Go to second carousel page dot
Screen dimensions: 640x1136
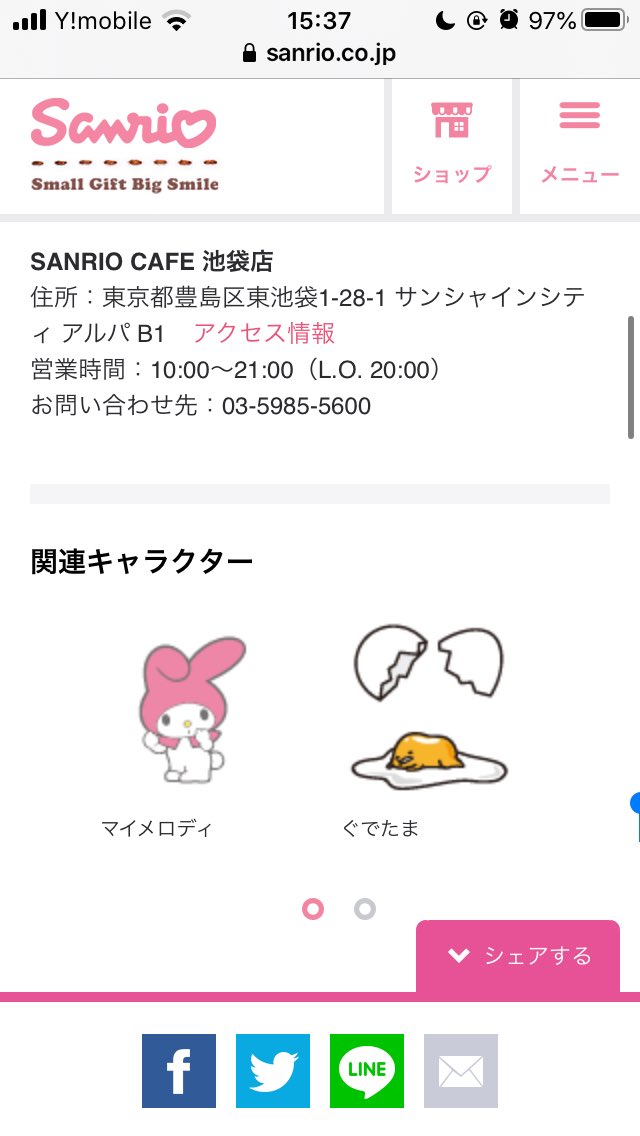pyautogui.click(x=365, y=909)
